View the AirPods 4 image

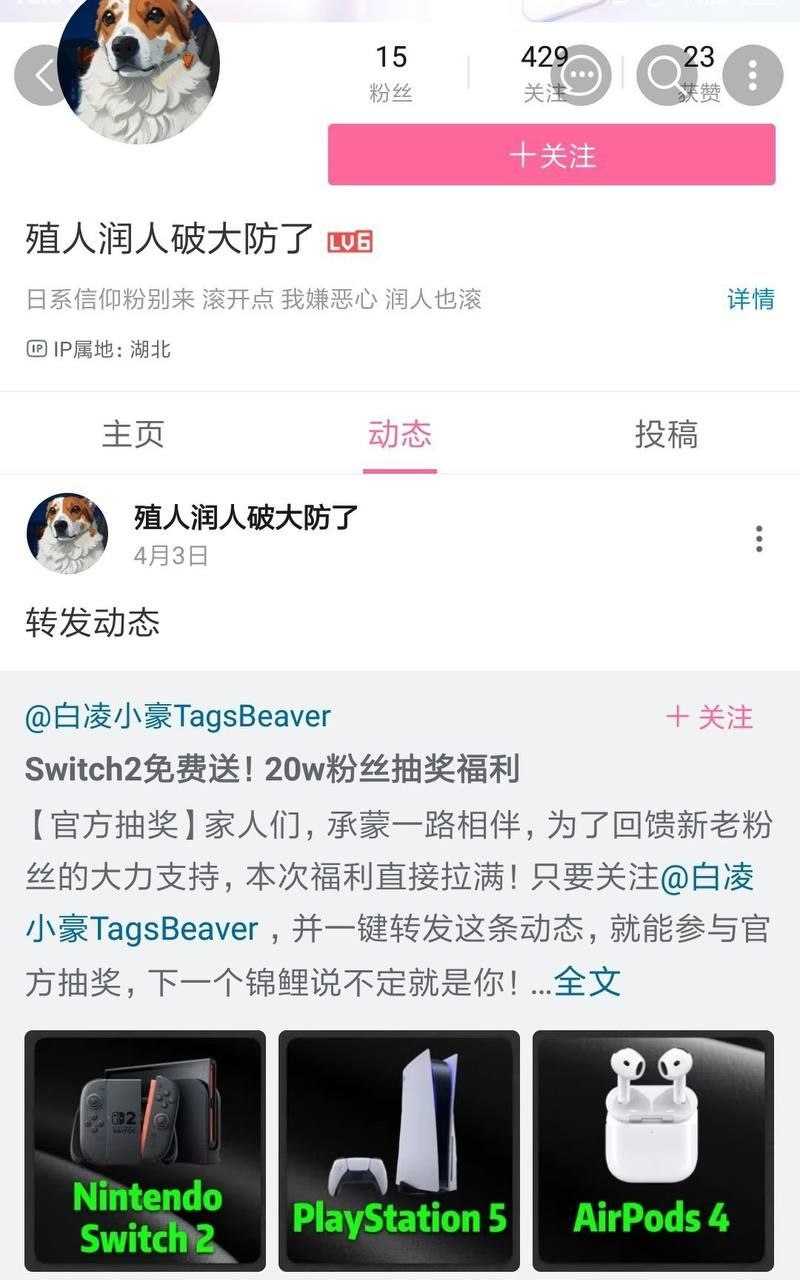coord(653,1150)
